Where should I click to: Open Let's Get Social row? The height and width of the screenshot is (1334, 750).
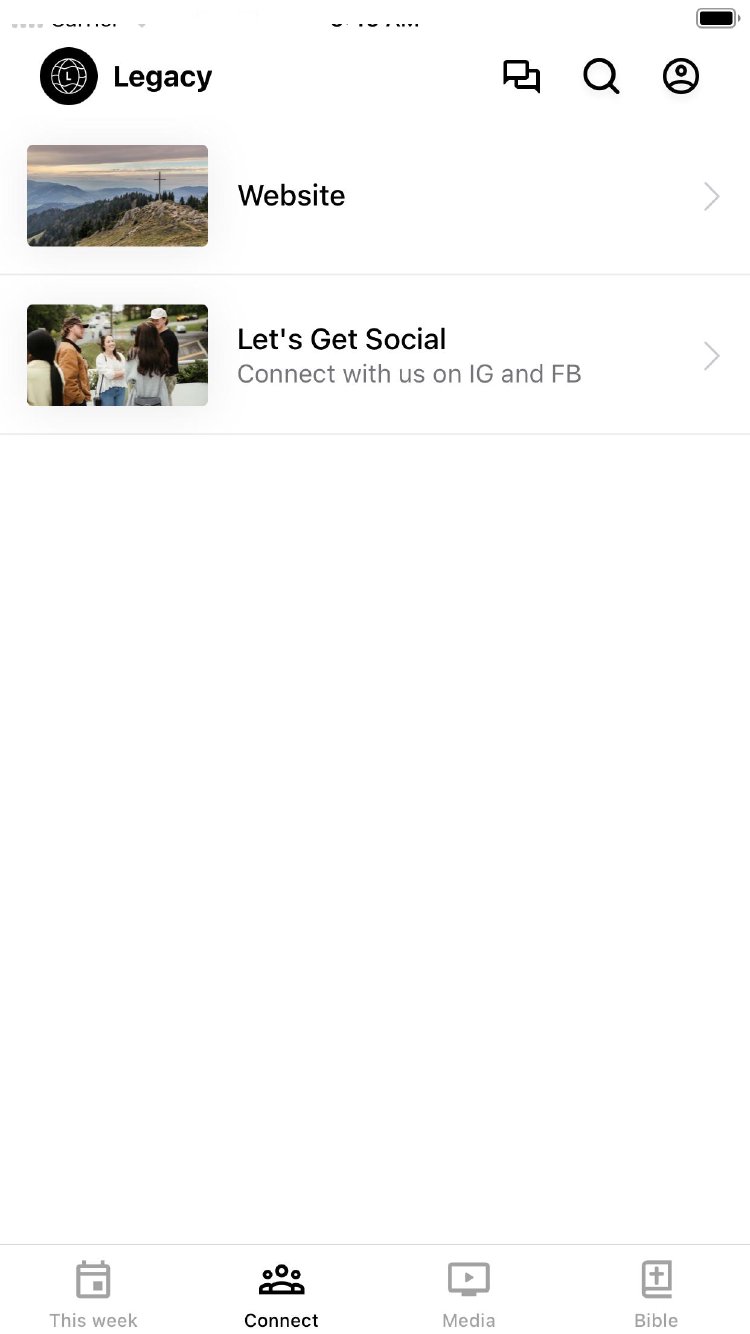pyautogui.click(x=375, y=356)
